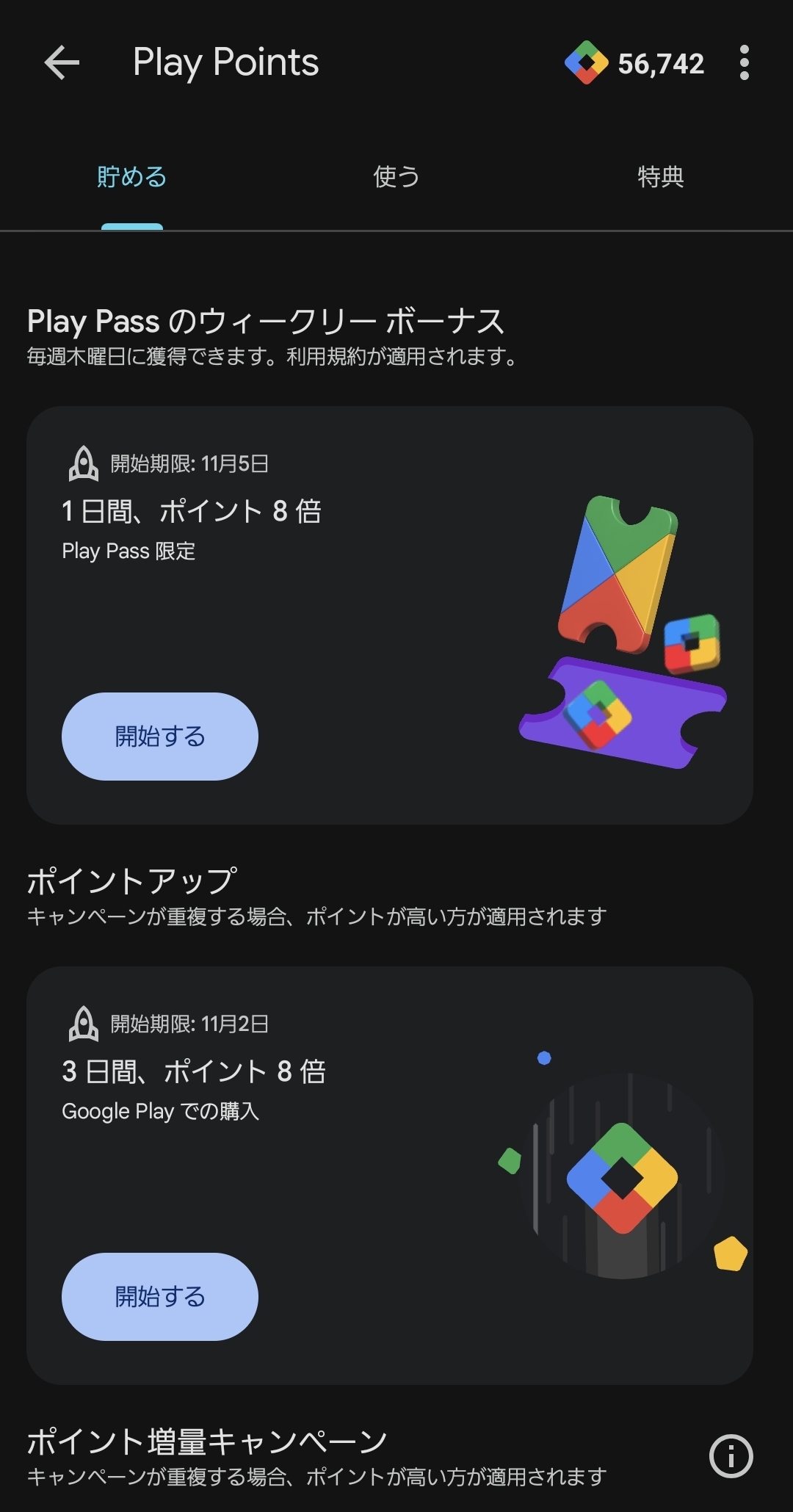793x1512 pixels.
Task: Switch to the 貯める tab
Action: 132,177
